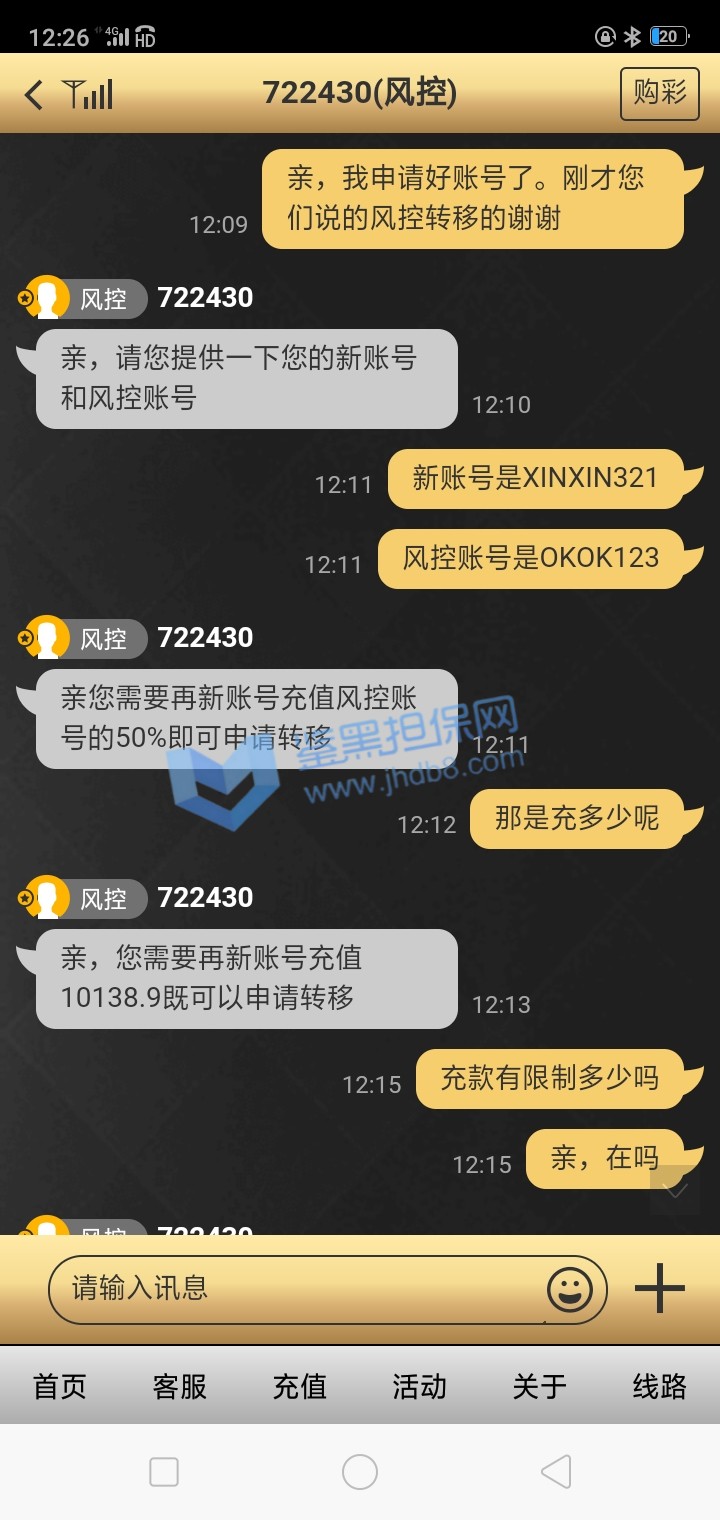Focus the 请输入讯息 message field
The height and width of the screenshot is (1520, 720).
[300, 1289]
